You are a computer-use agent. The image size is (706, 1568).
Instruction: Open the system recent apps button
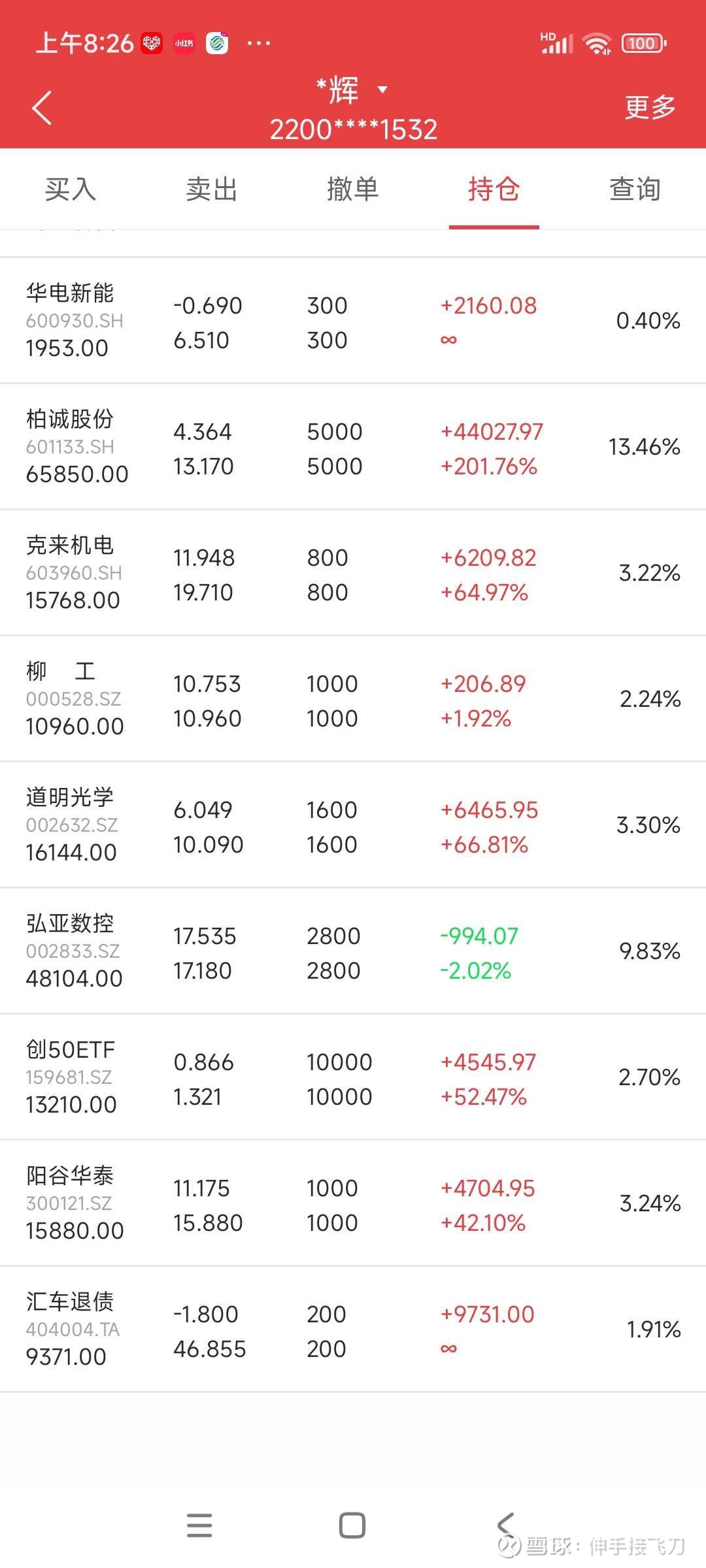tap(199, 1526)
